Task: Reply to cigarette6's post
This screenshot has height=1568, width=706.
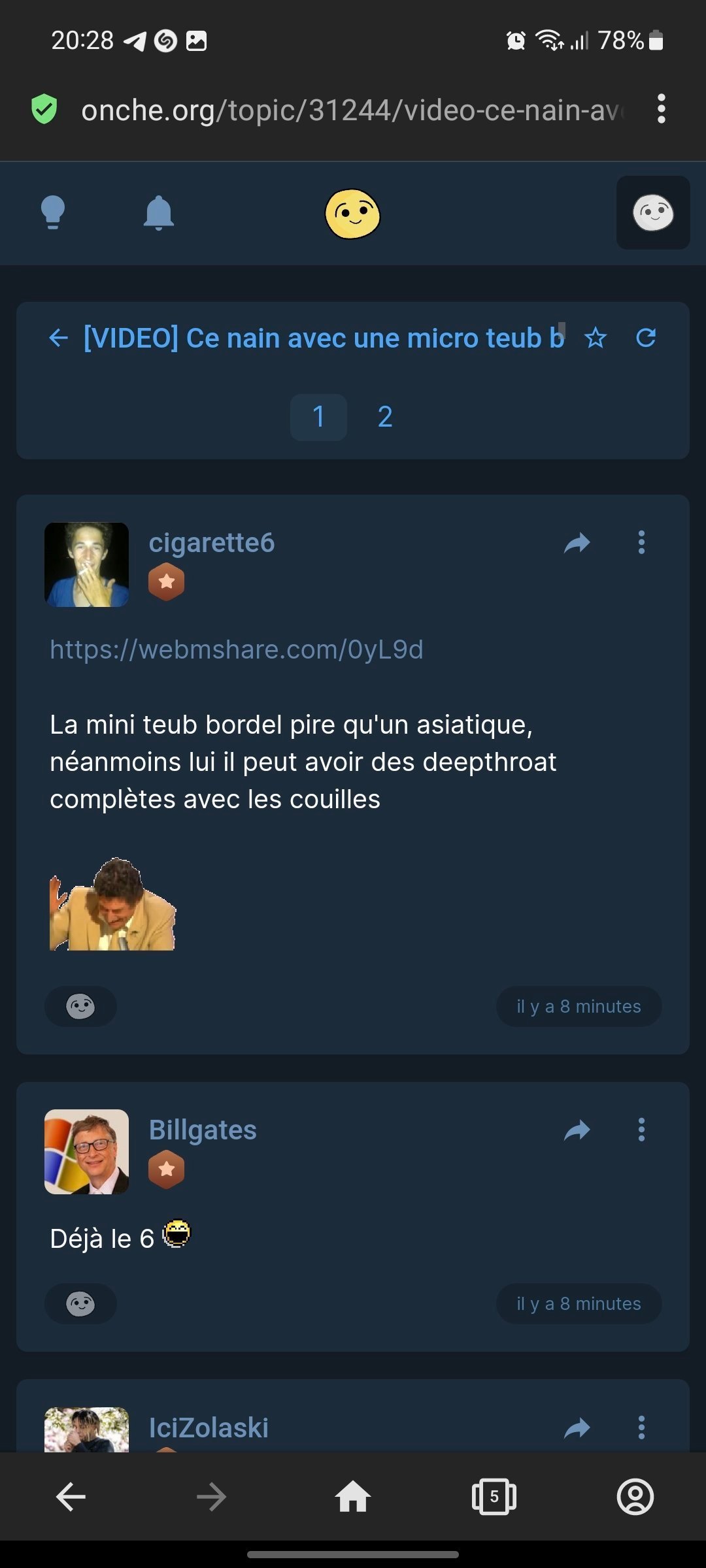Action: coord(577,543)
